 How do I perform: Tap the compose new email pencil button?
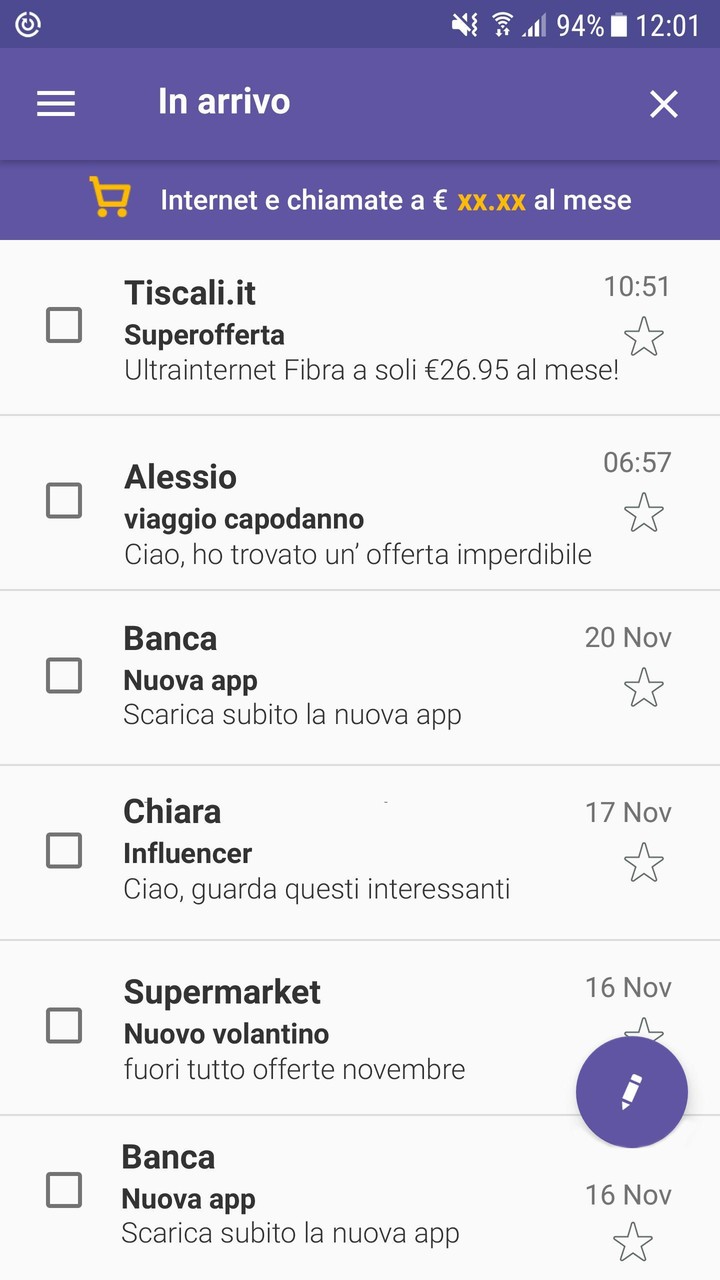632,1093
